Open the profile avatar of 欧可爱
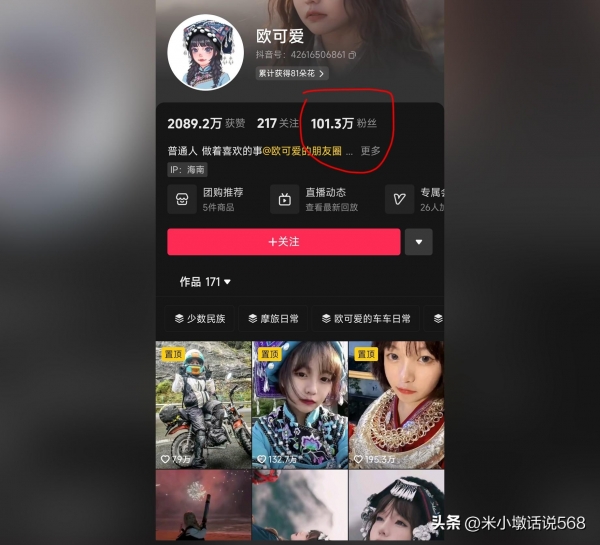 point(205,52)
